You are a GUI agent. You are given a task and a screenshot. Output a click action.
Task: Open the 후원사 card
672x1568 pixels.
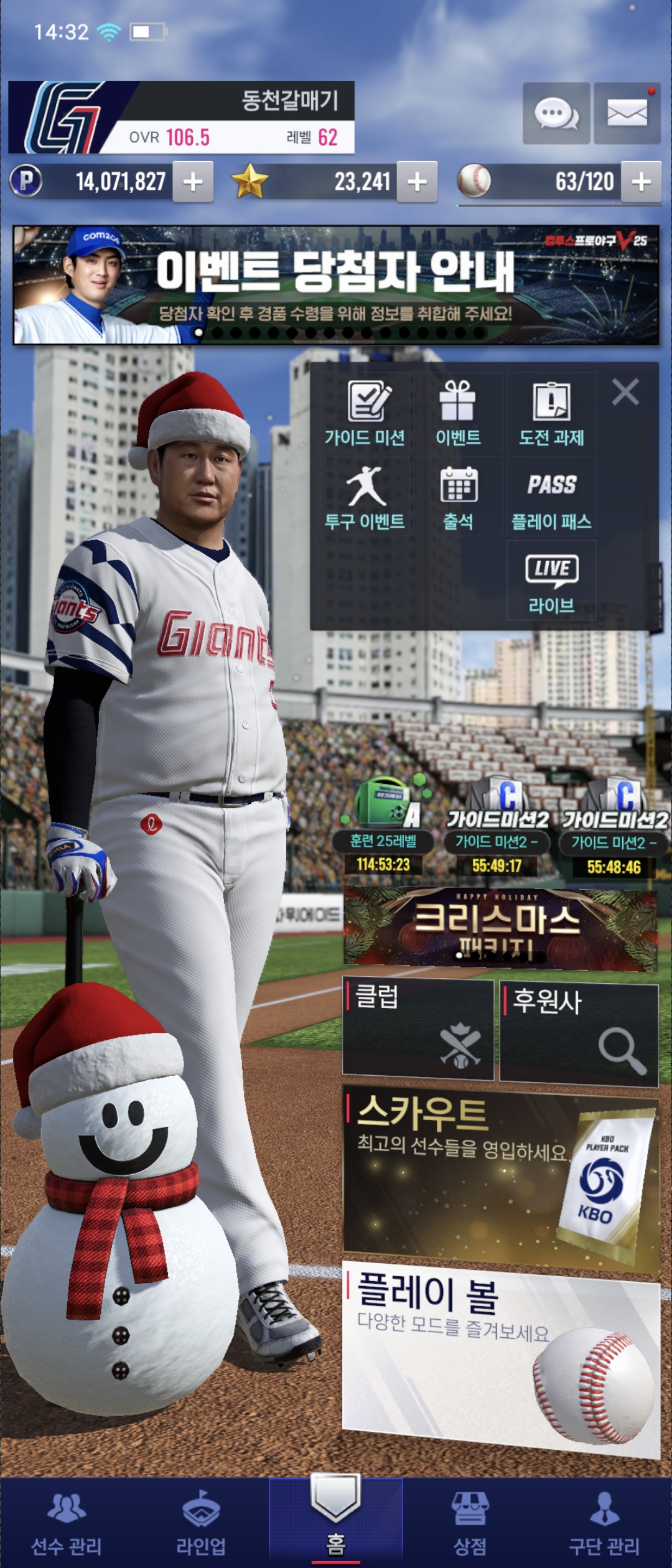pyautogui.click(x=579, y=1034)
